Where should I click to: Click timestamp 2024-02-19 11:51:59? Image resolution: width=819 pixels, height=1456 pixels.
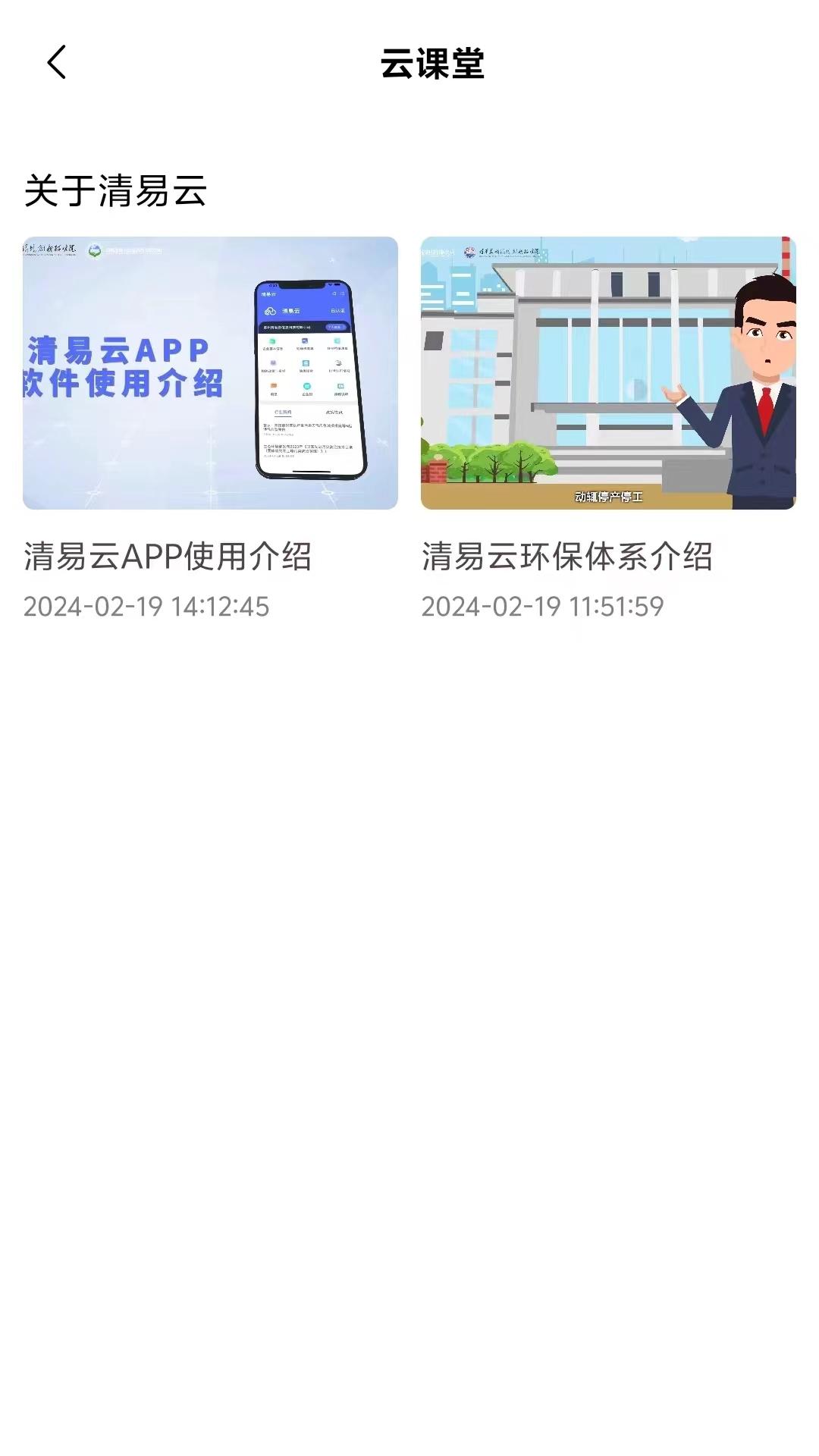point(544,607)
